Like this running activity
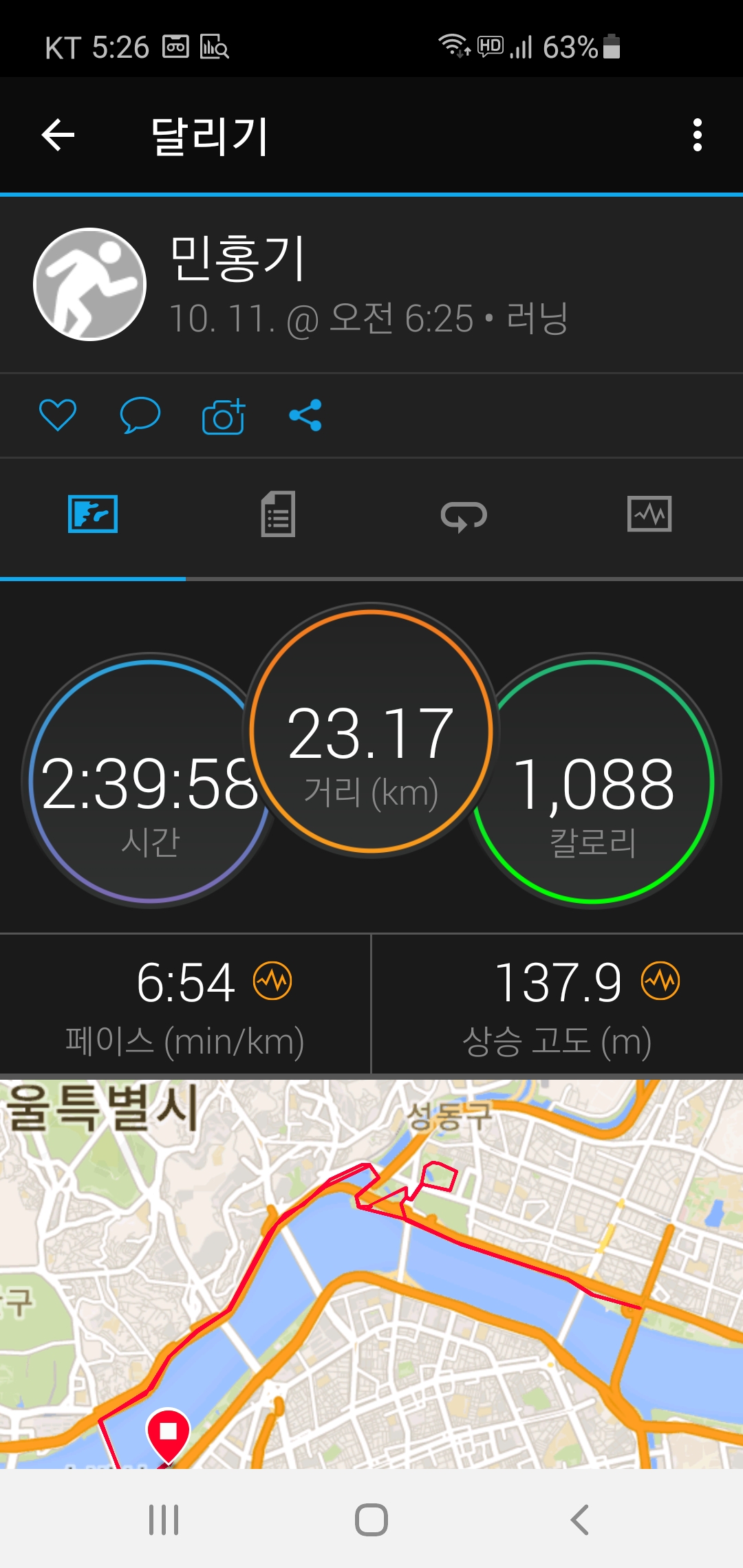This screenshot has width=743, height=1568. (x=58, y=415)
